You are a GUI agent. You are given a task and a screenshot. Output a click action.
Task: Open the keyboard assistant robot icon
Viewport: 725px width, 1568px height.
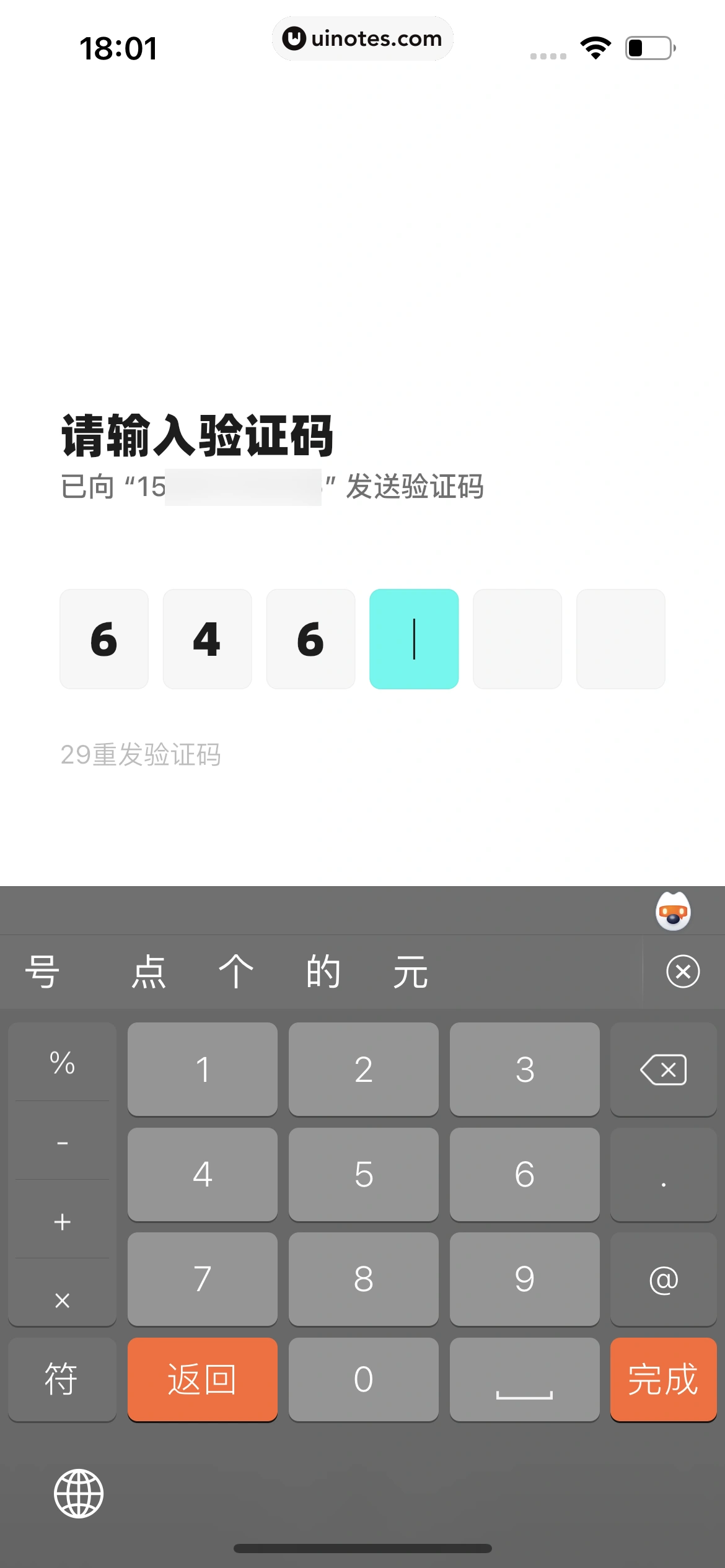point(674,912)
